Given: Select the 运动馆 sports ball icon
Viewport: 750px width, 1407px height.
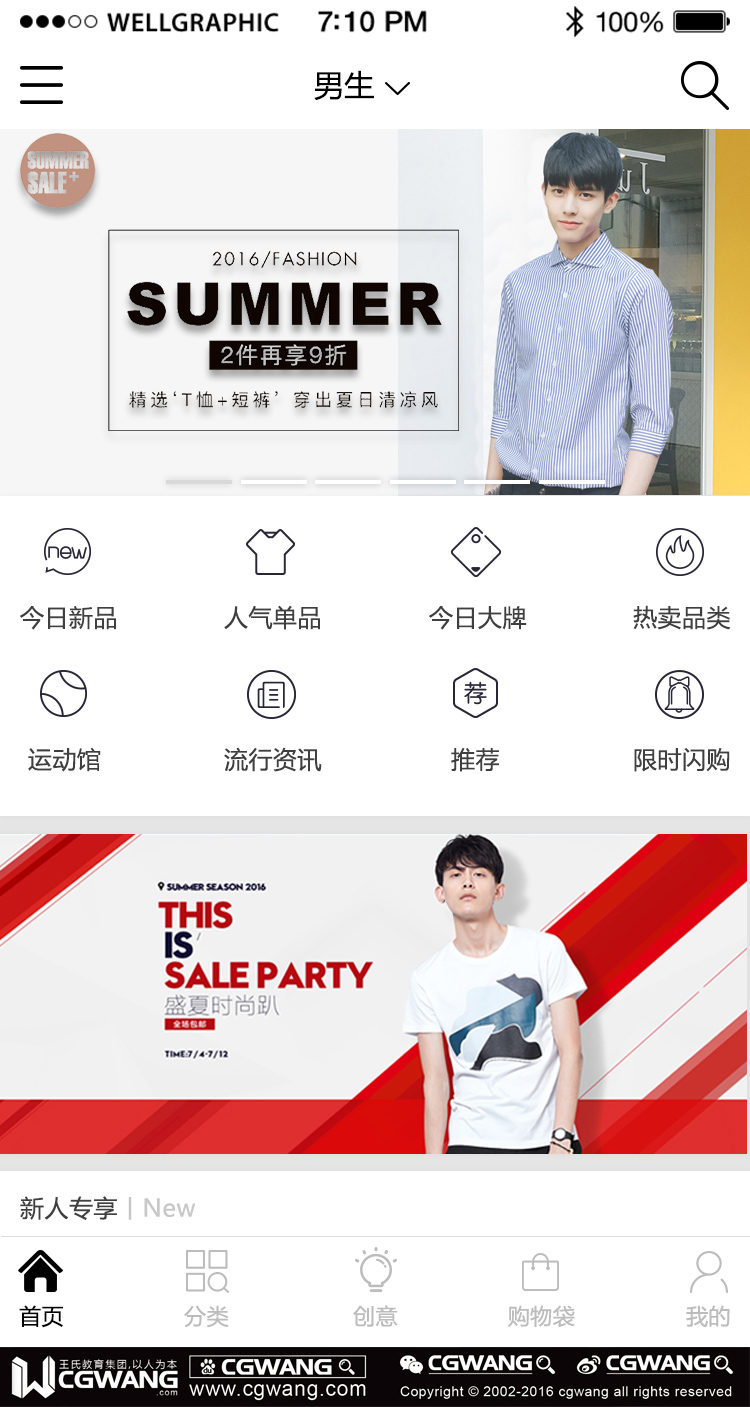Looking at the screenshot, I should click(64, 693).
